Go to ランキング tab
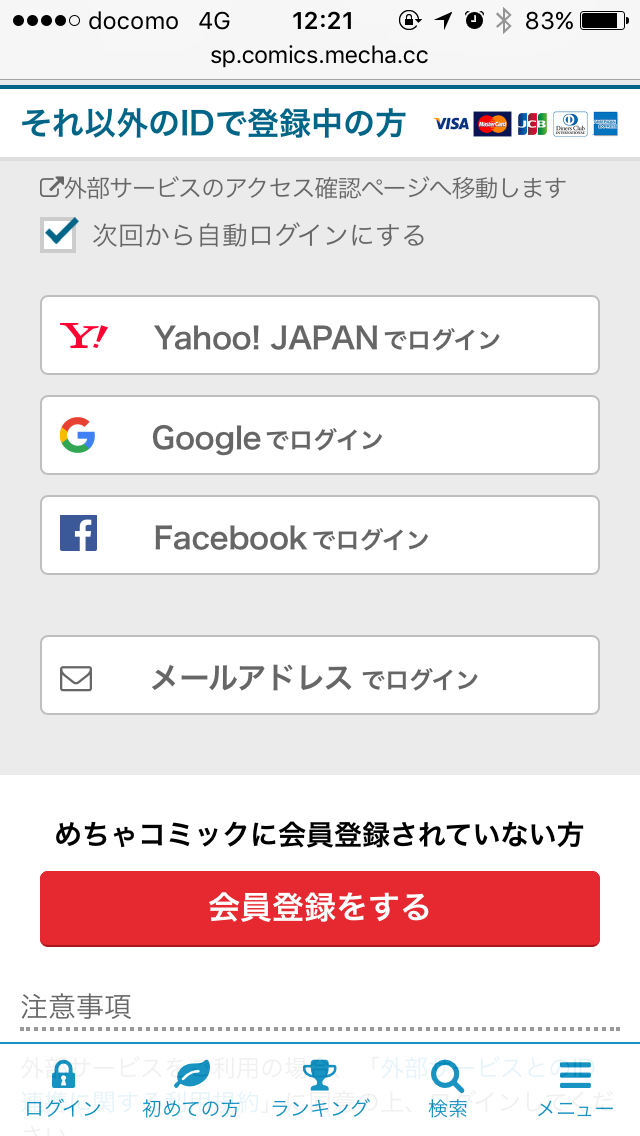Screen dimensions: 640x1136 click(x=320, y=1088)
